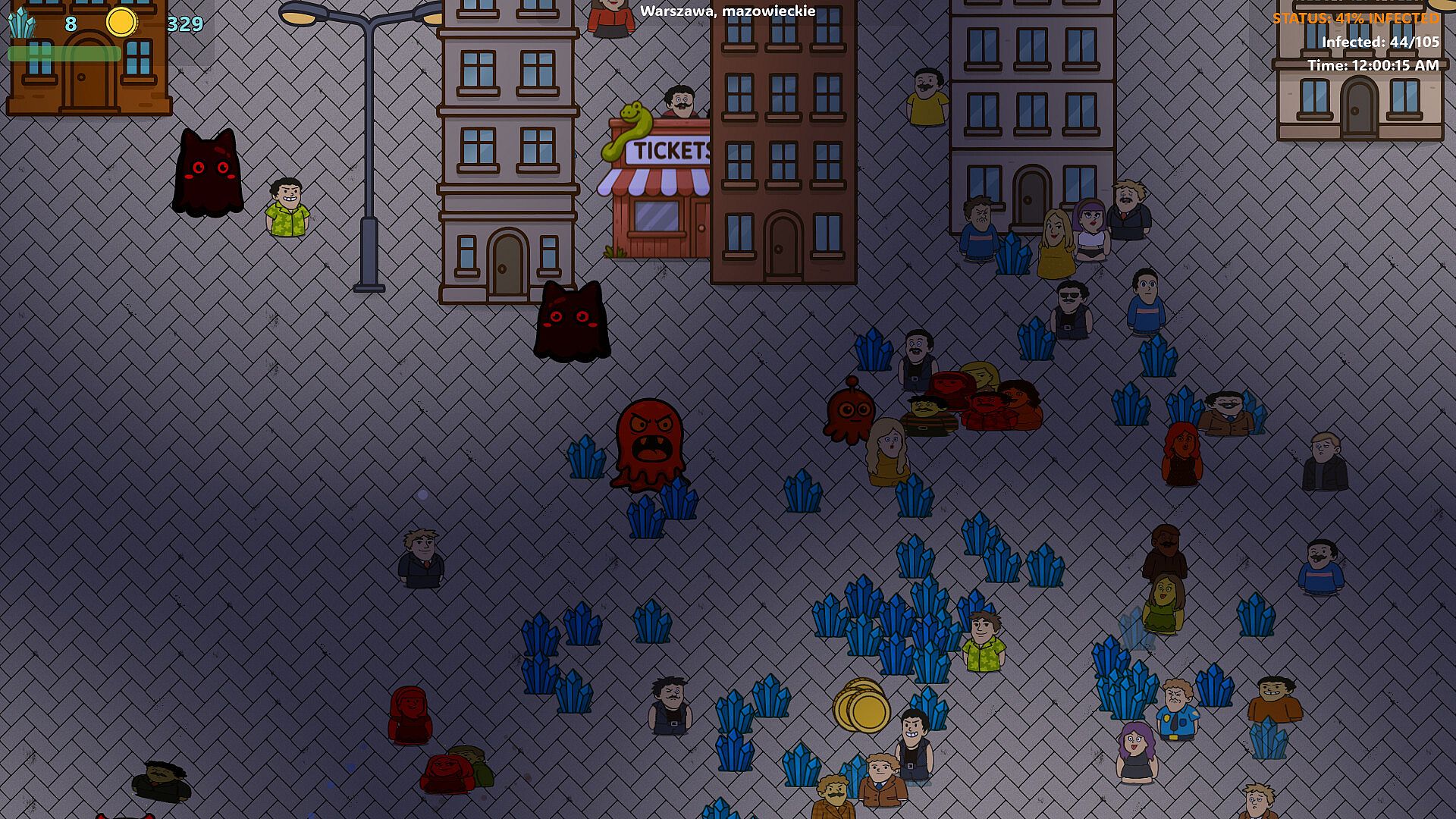Tap the TICKETS booth
1456x819 pixels.
tap(658, 193)
